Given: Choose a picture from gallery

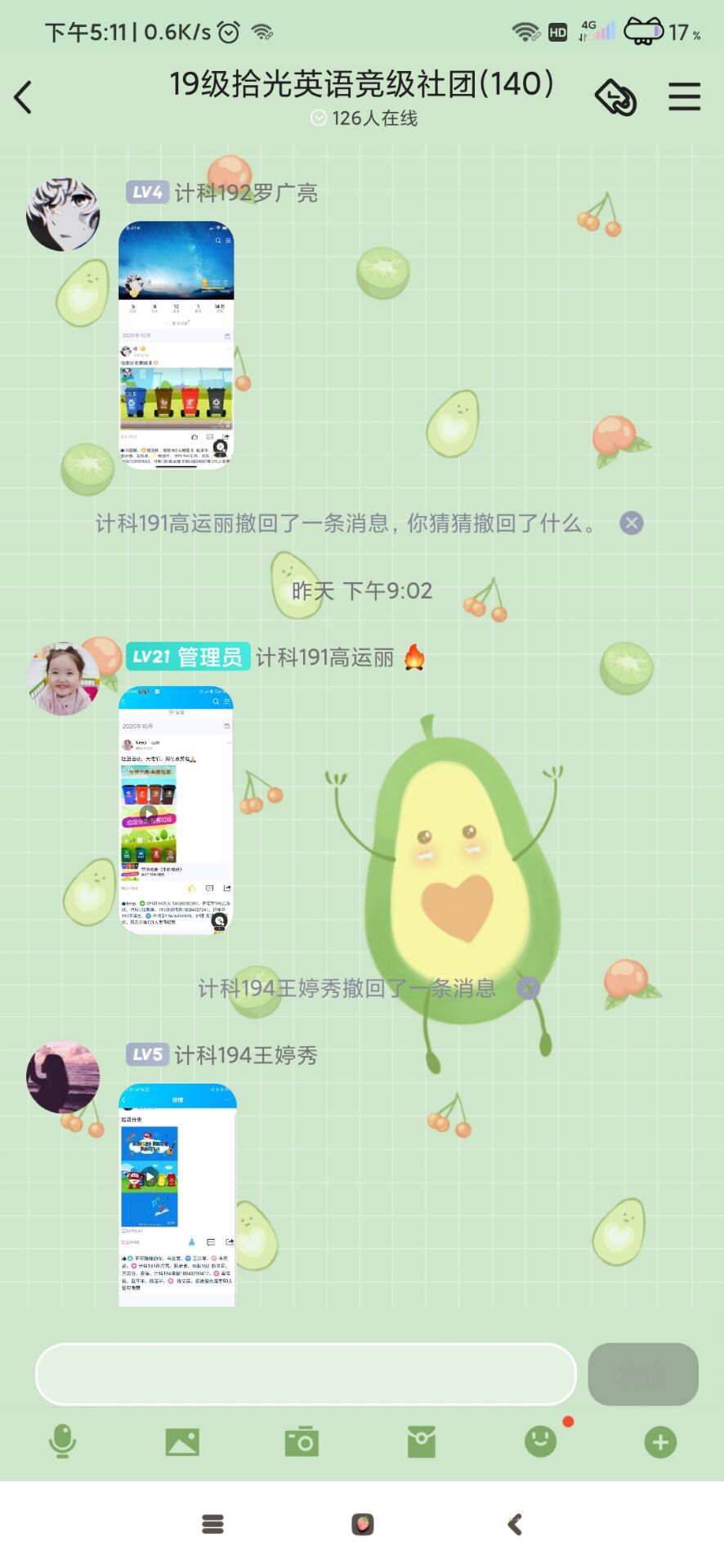Looking at the screenshot, I should [x=181, y=1441].
